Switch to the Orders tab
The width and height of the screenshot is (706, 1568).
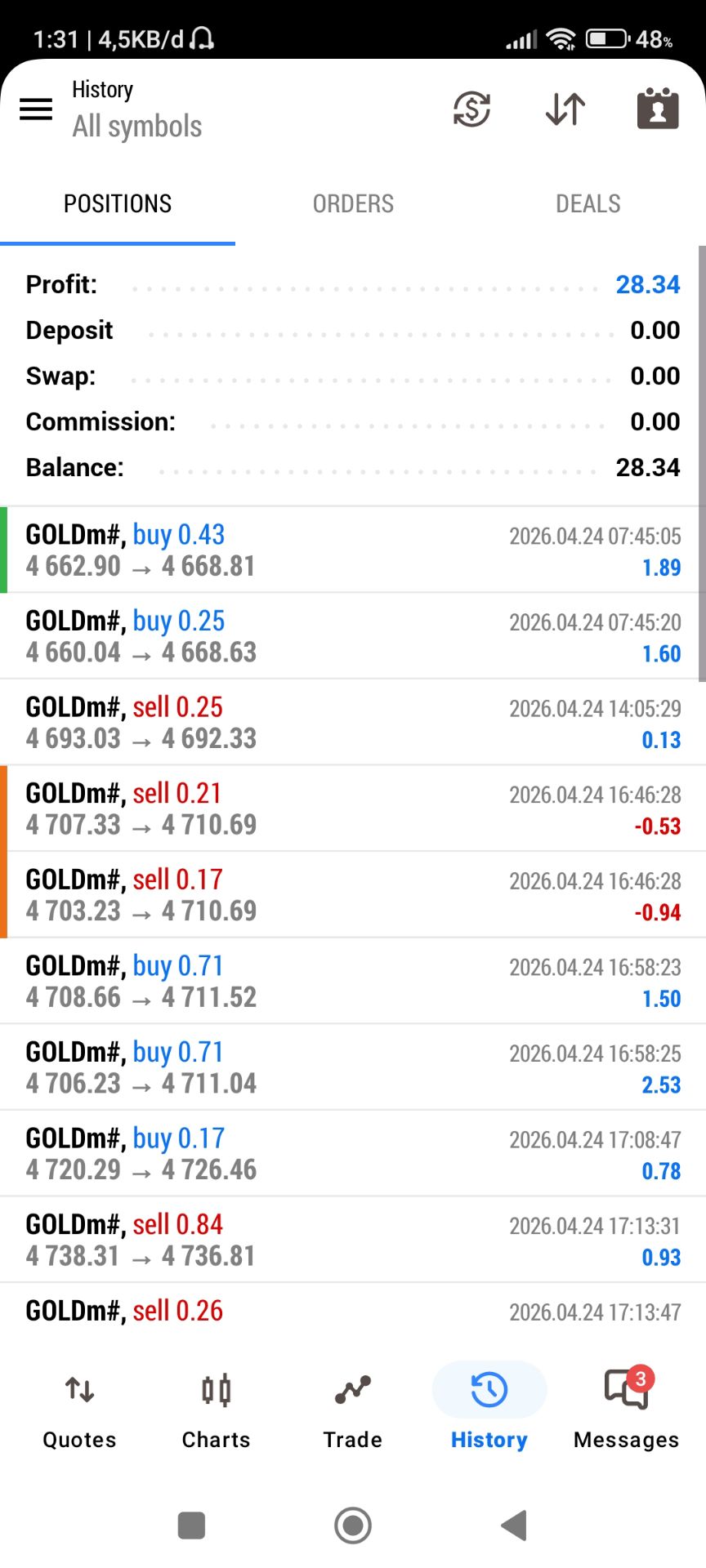[353, 204]
